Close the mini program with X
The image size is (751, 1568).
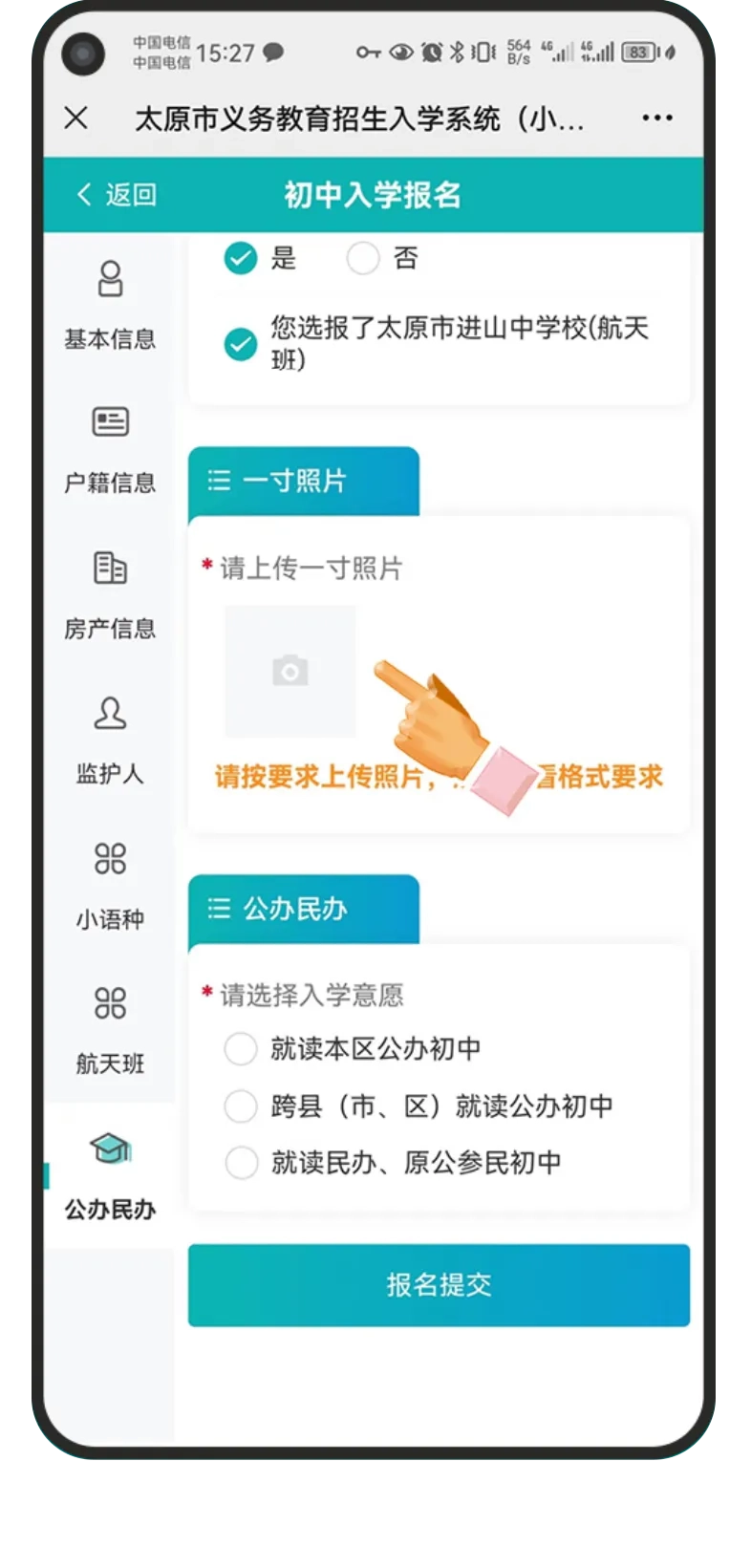point(75,118)
